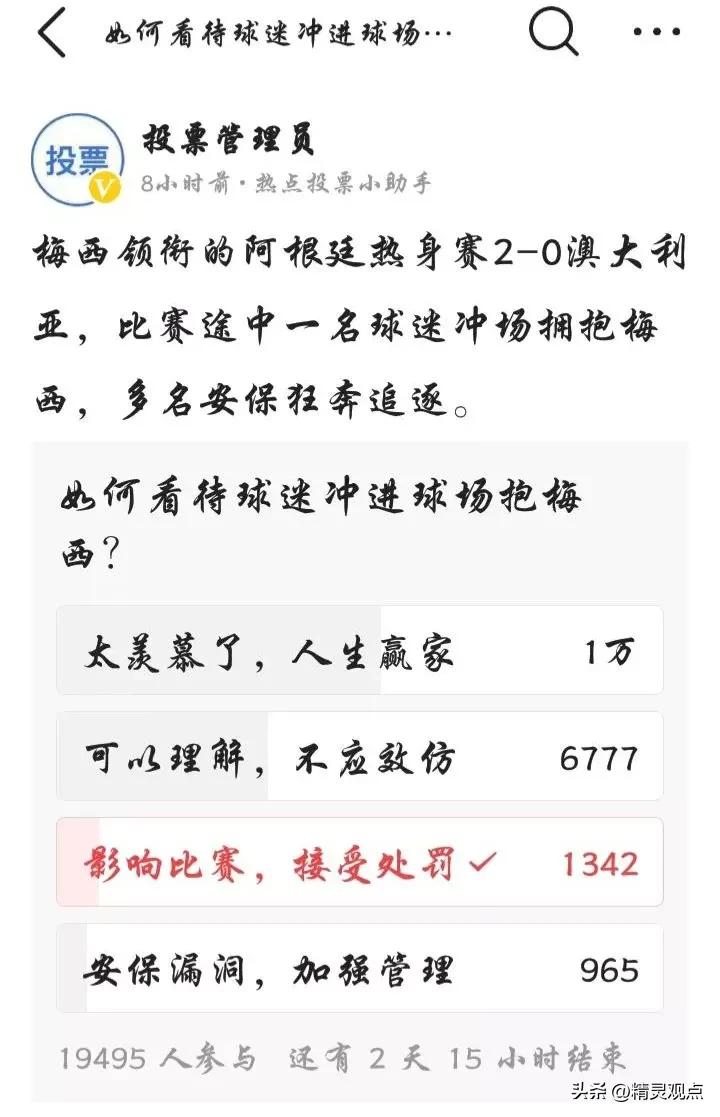Image resolution: width=720 pixels, height=1117 pixels.
Task: Expand the poll post body text
Action: pos(360,320)
